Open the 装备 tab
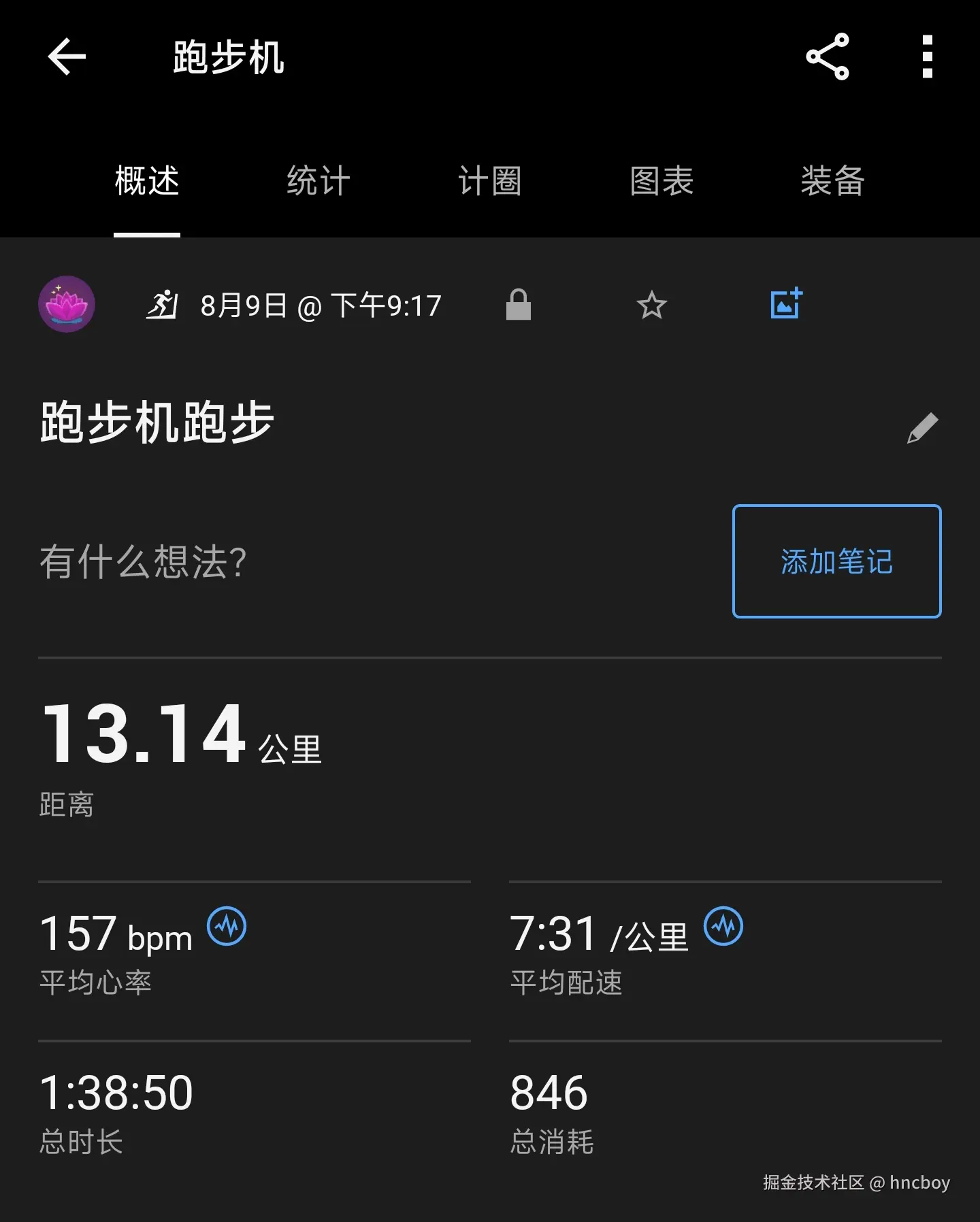Screen dimensions: 980x1222 click(834, 180)
